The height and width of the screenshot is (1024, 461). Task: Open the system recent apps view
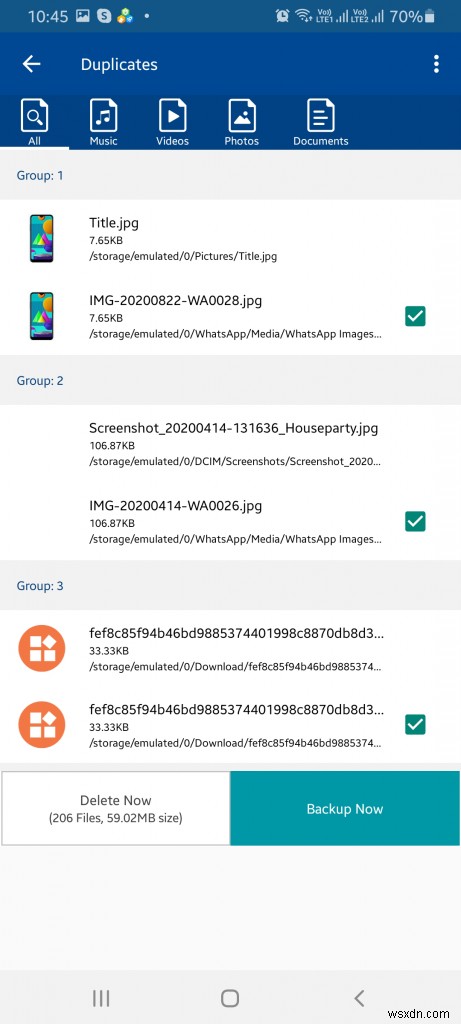point(101,998)
